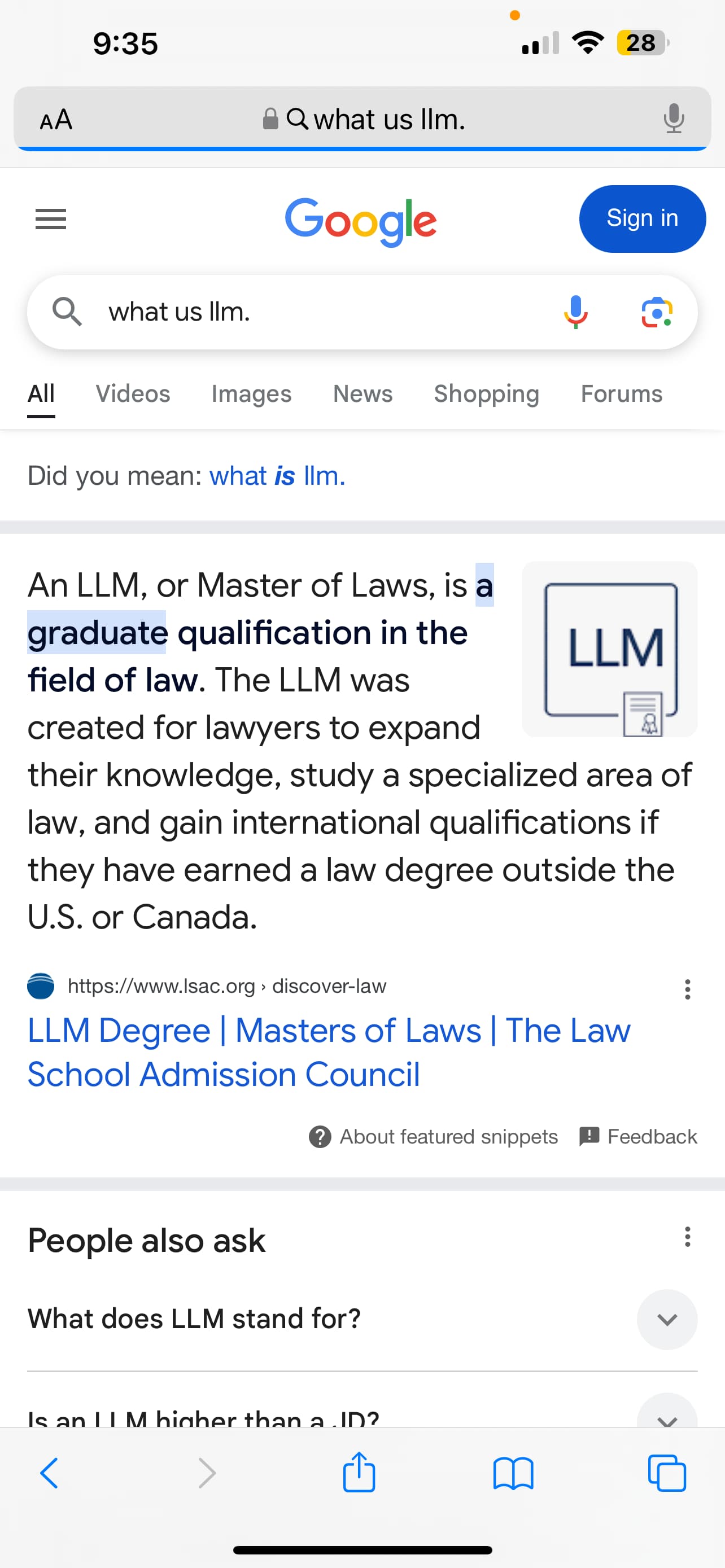The image size is (725, 1568).
Task: Open Safari bookmarks
Action: pos(513,1473)
